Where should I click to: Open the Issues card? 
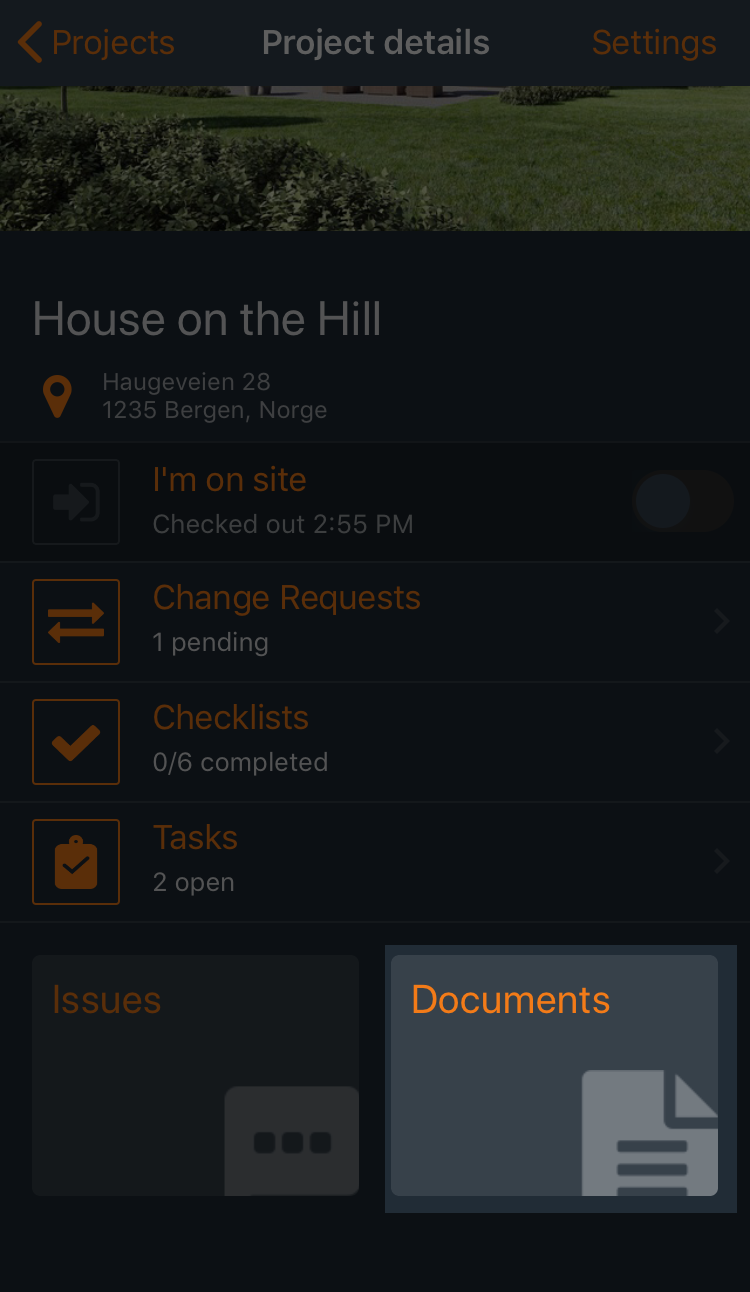195,1075
